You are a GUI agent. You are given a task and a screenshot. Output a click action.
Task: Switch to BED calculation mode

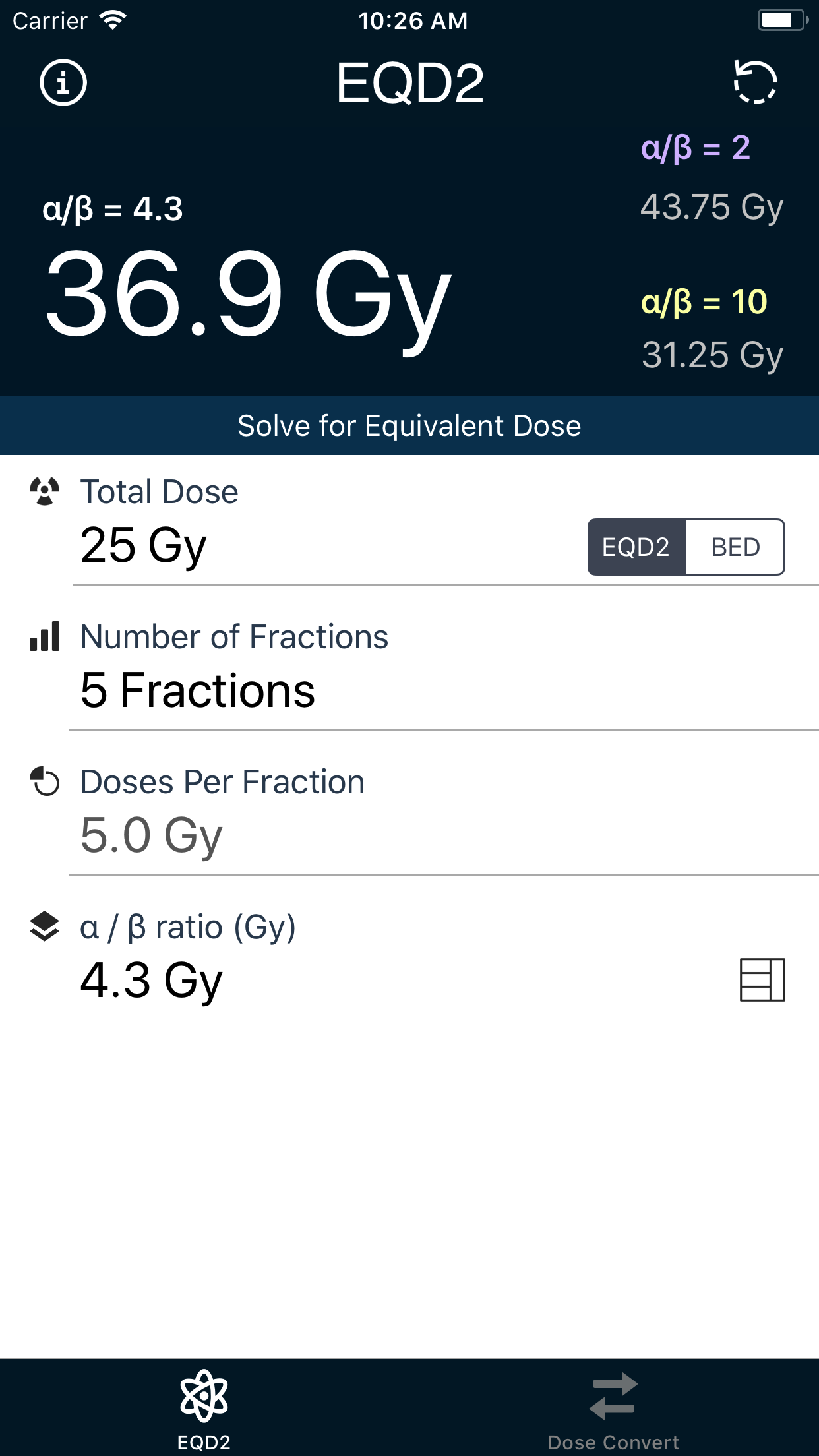coord(735,547)
